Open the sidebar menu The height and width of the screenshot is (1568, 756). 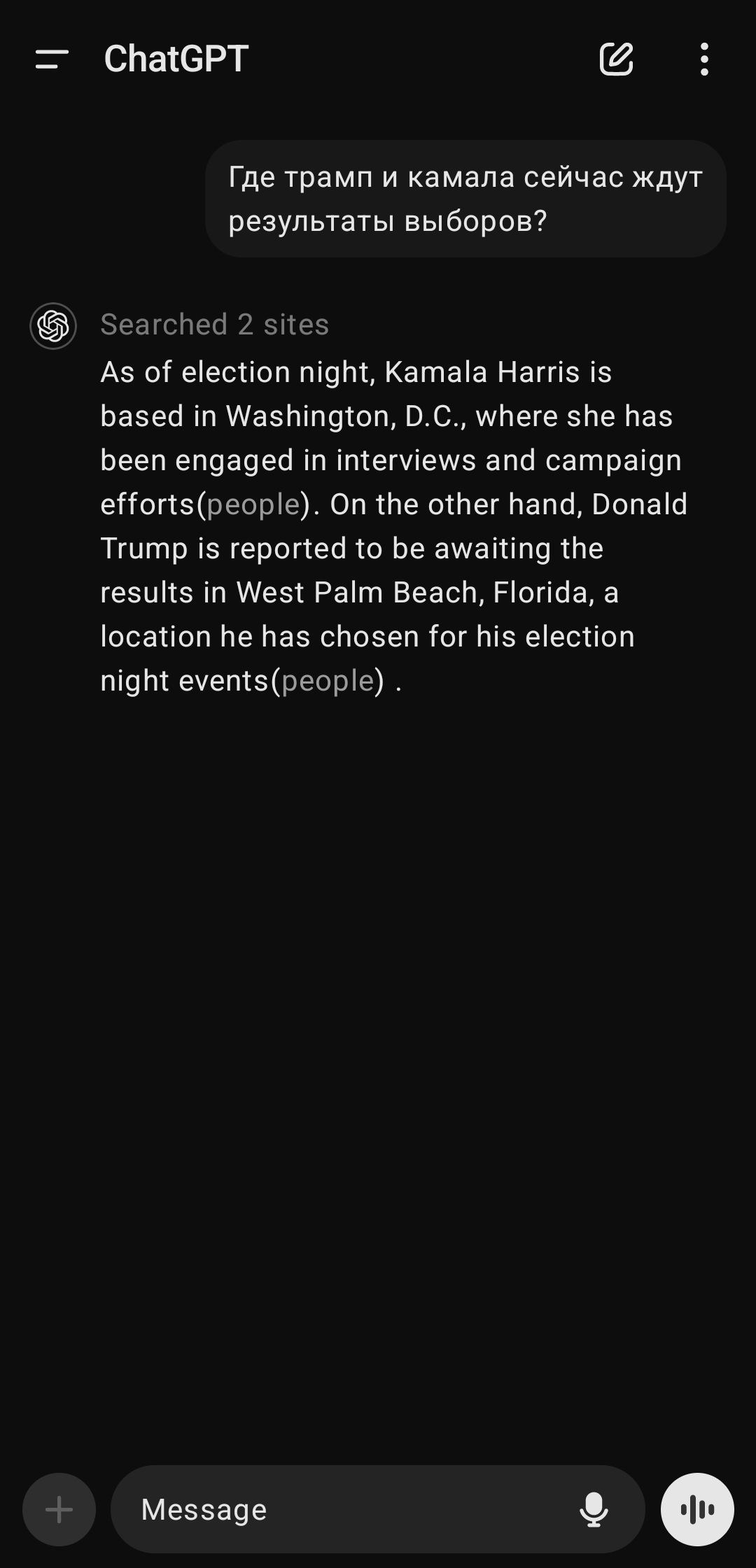(52, 59)
